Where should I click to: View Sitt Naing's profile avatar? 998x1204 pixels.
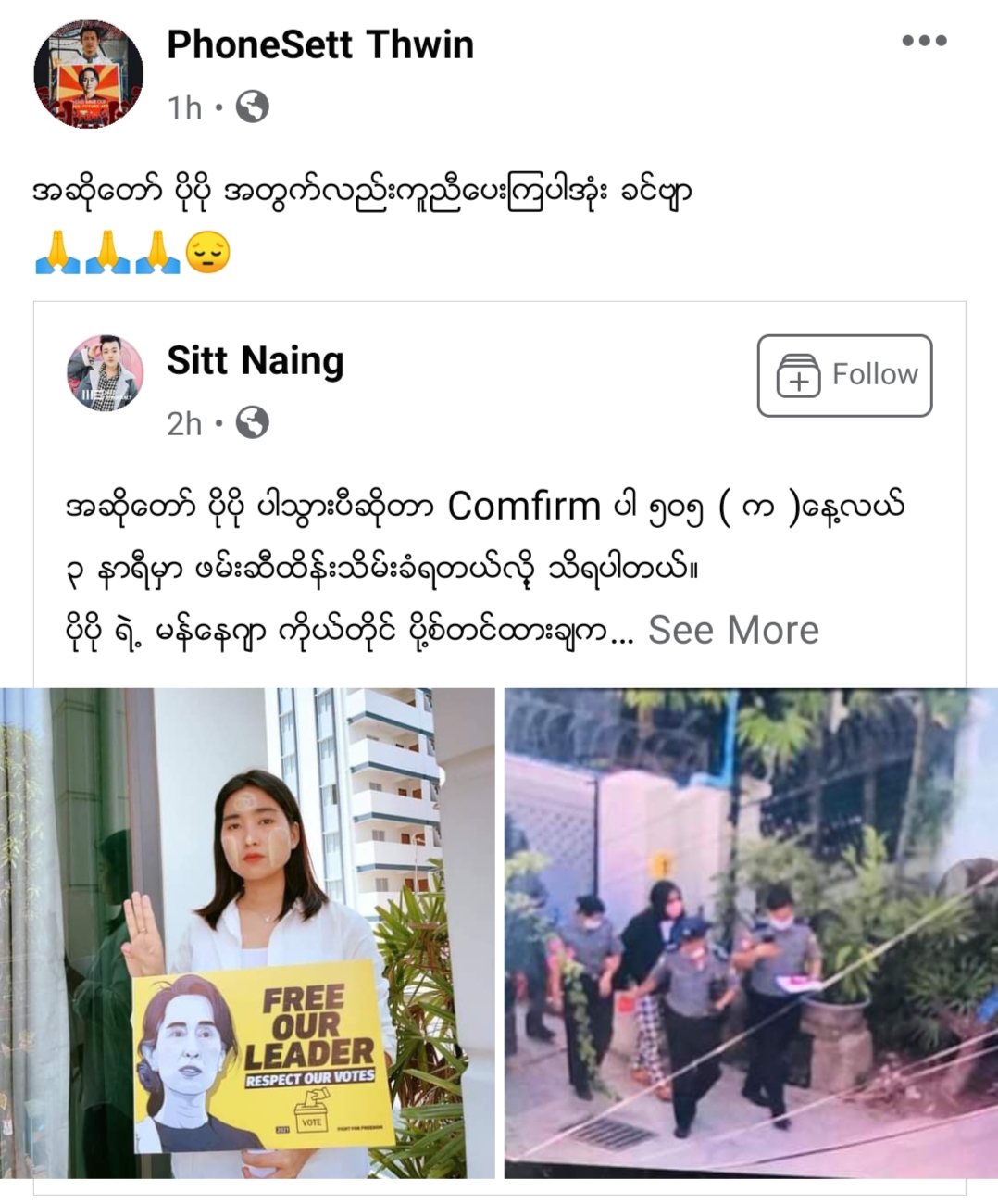click(106, 373)
